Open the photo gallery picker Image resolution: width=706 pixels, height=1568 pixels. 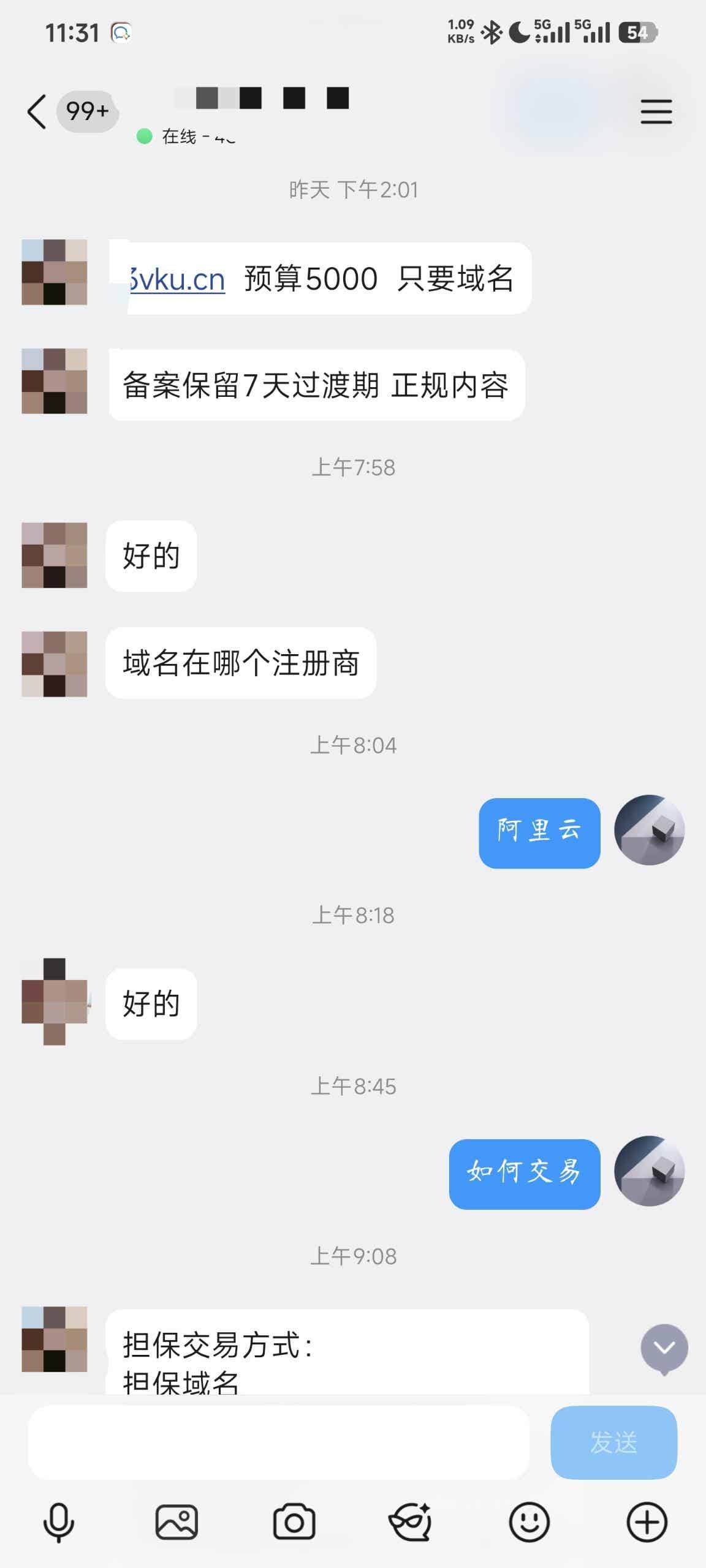click(176, 1522)
